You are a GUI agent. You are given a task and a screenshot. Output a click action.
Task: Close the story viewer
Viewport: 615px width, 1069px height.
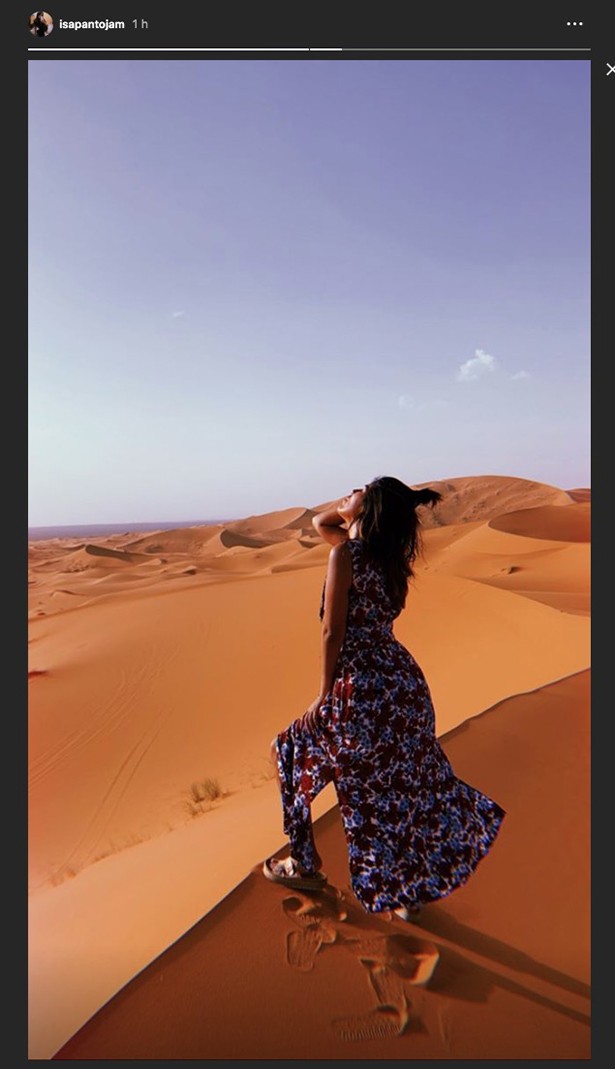(610, 69)
